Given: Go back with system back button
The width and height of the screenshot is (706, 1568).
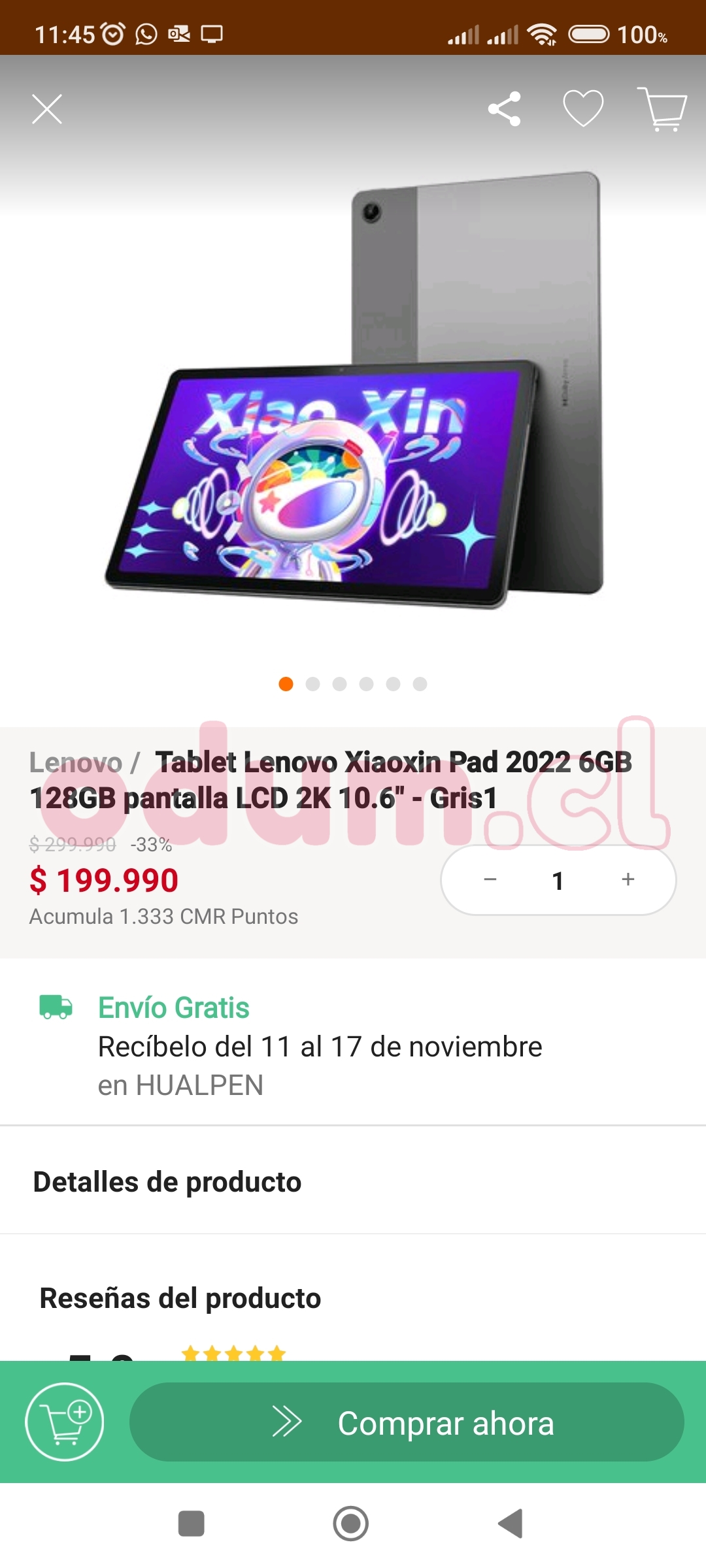Looking at the screenshot, I should coord(511,1524).
